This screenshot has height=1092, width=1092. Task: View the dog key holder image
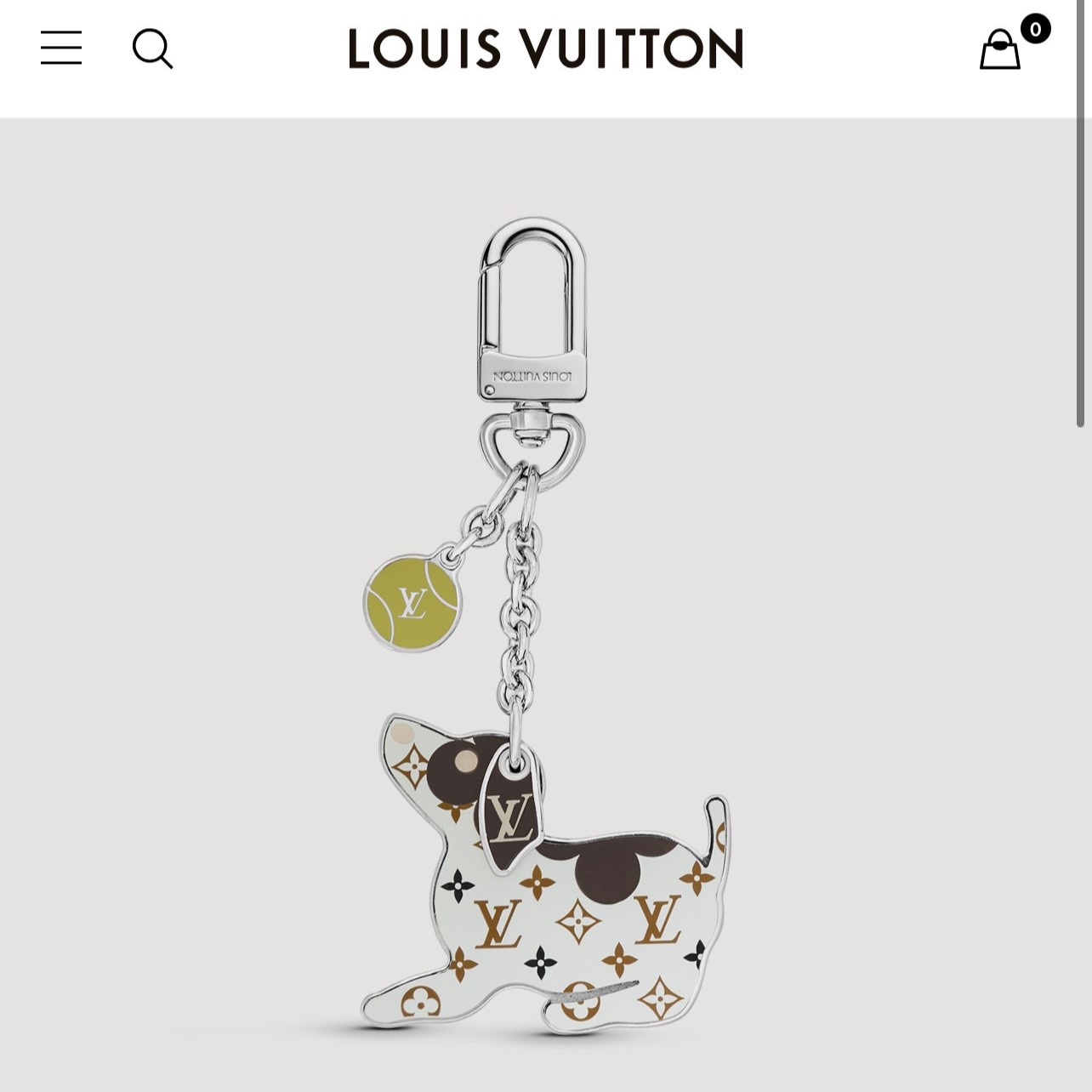(x=544, y=629)
